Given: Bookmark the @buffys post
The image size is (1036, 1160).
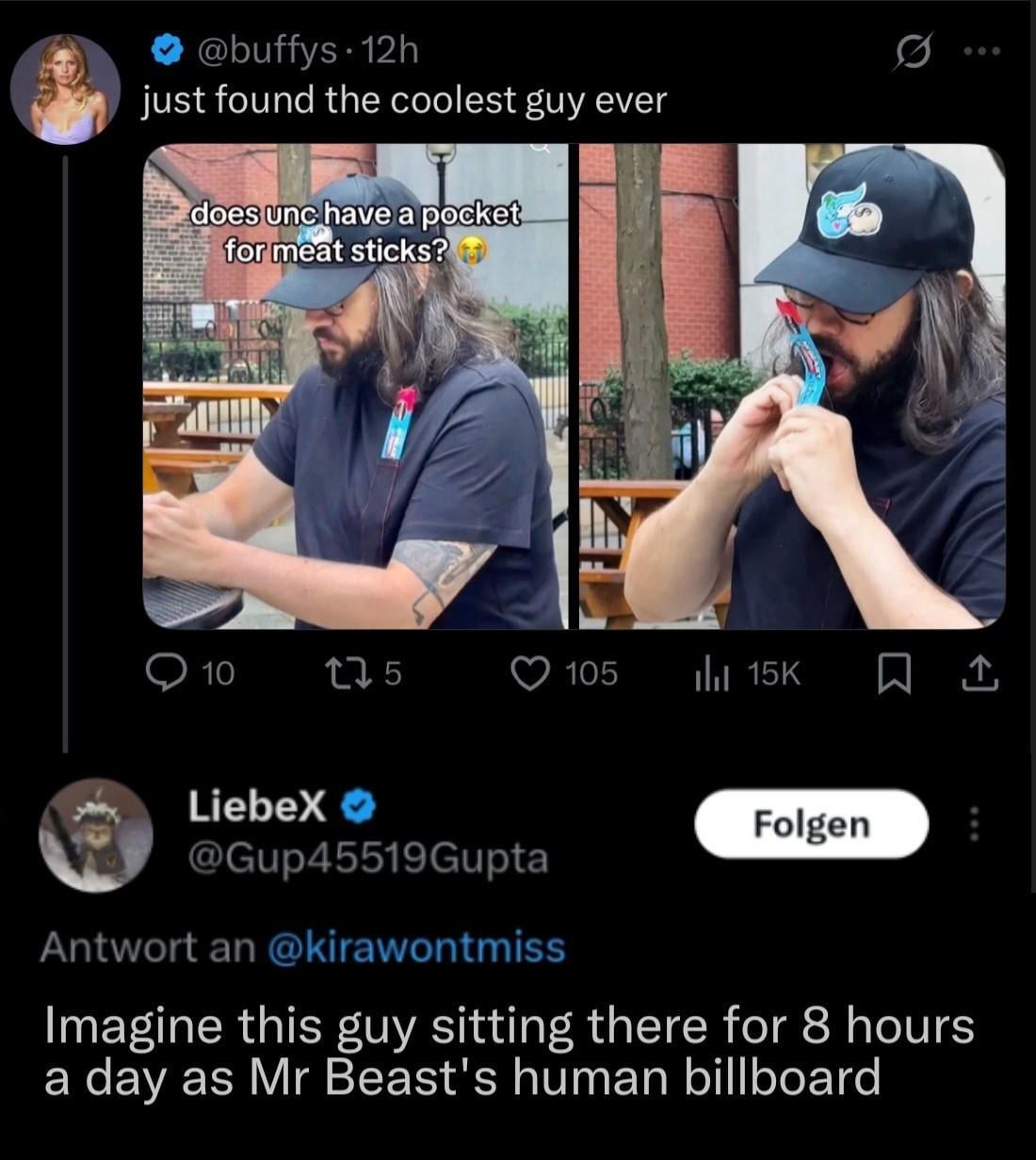Looking at the screenshot, I should pyautogui.click(x=890, y=672).
